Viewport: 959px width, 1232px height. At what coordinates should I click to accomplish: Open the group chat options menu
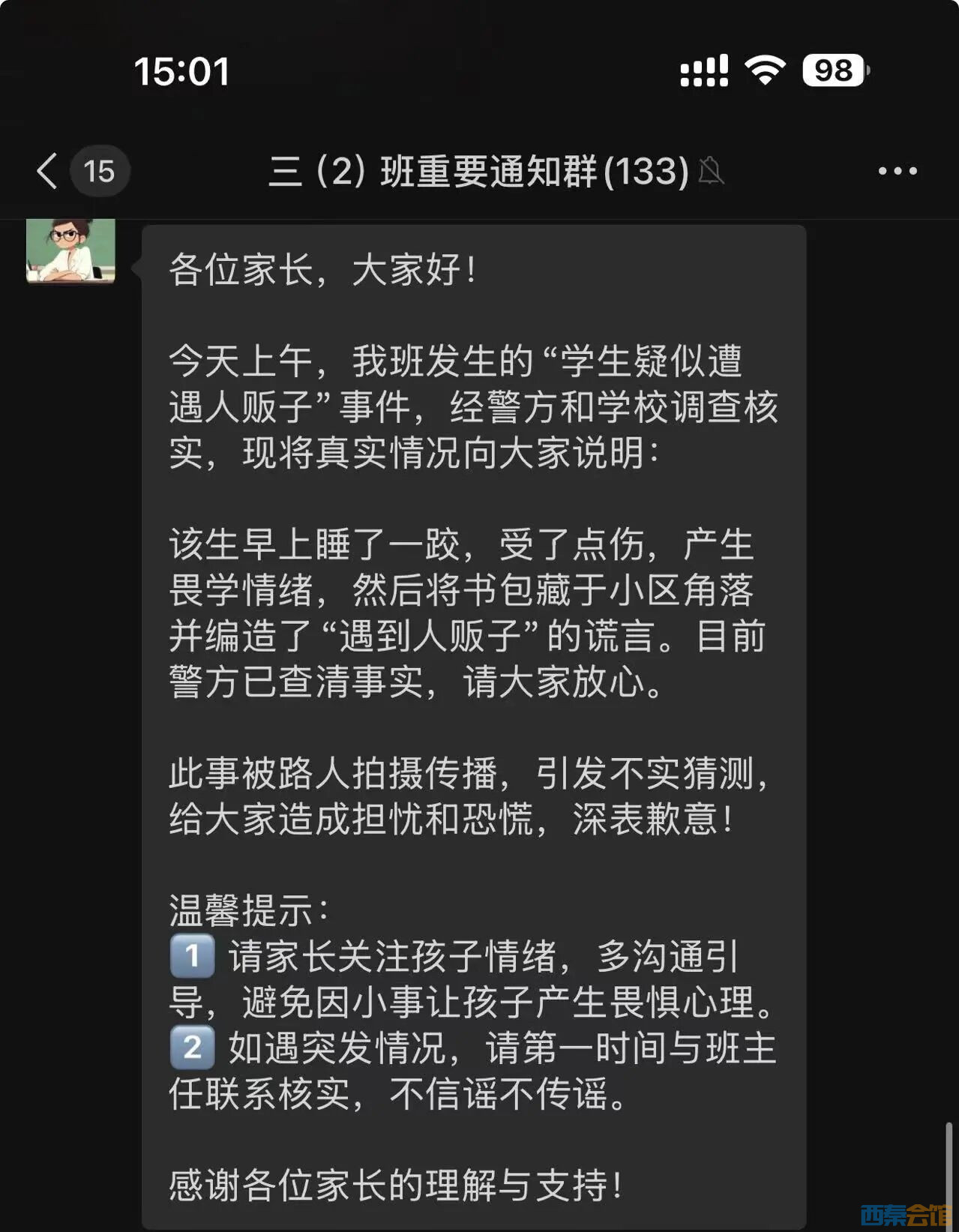897,171
